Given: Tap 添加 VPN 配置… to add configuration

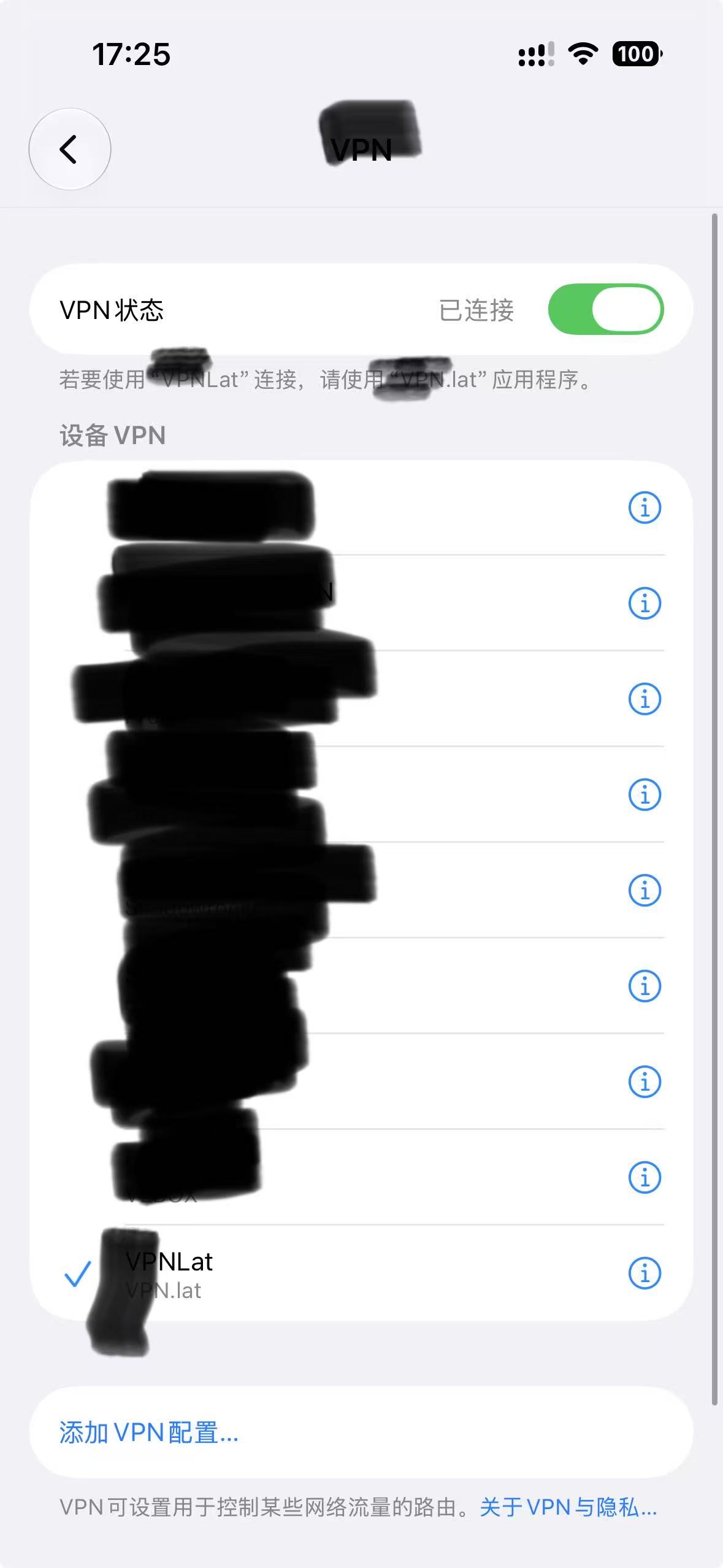Looking at the screenshot, I should pyautogui.click(x=361, y=1433).
